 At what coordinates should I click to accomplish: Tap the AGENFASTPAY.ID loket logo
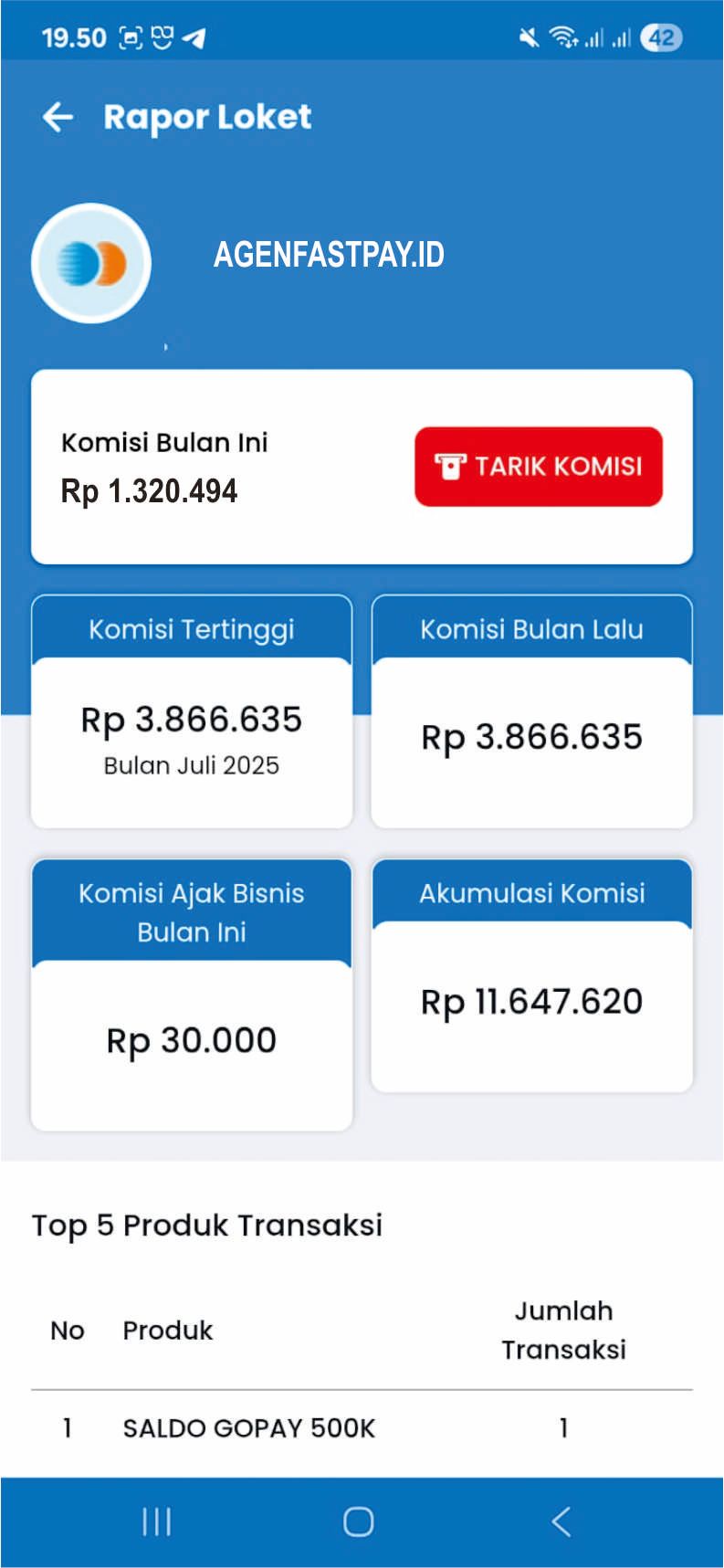pyautogui.click(x=90, y=263)
